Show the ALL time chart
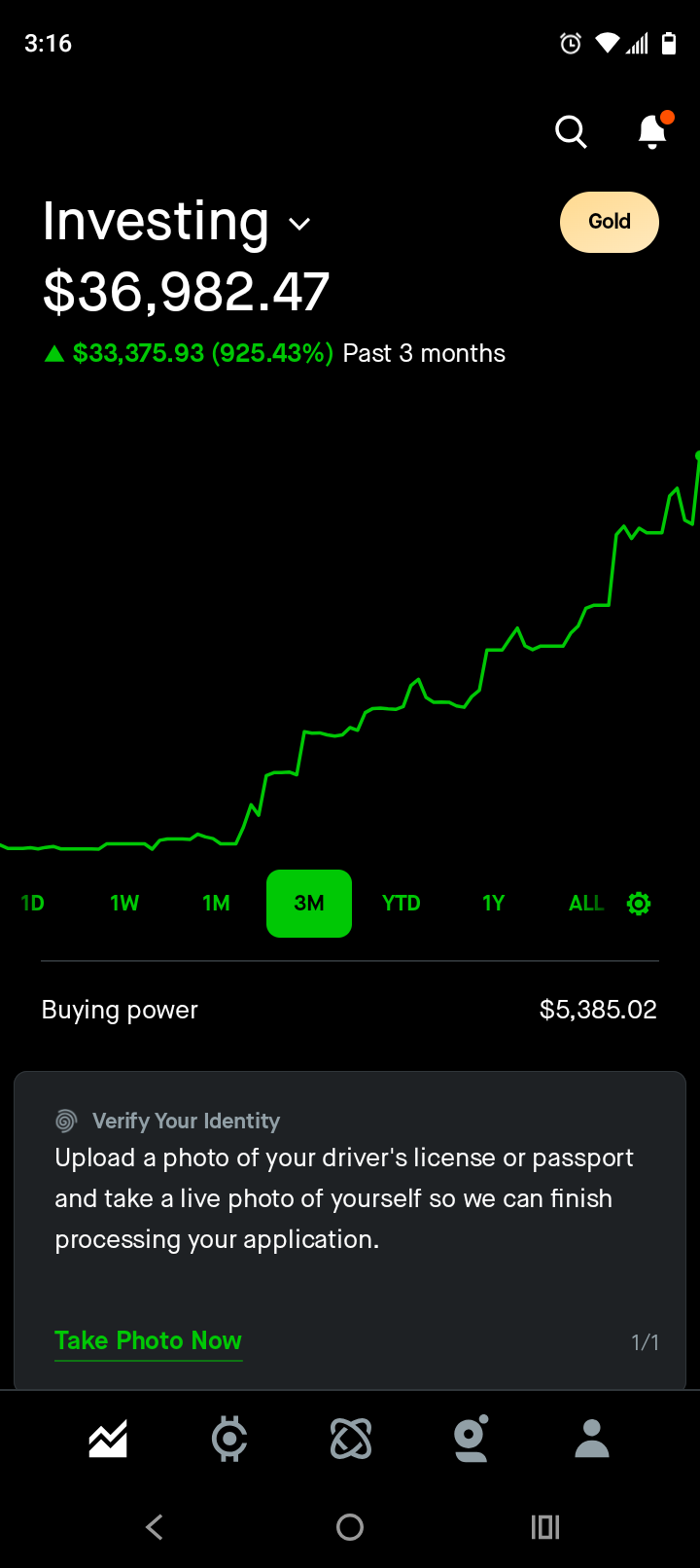This screenshot has width=700, height=1568. 585,904
